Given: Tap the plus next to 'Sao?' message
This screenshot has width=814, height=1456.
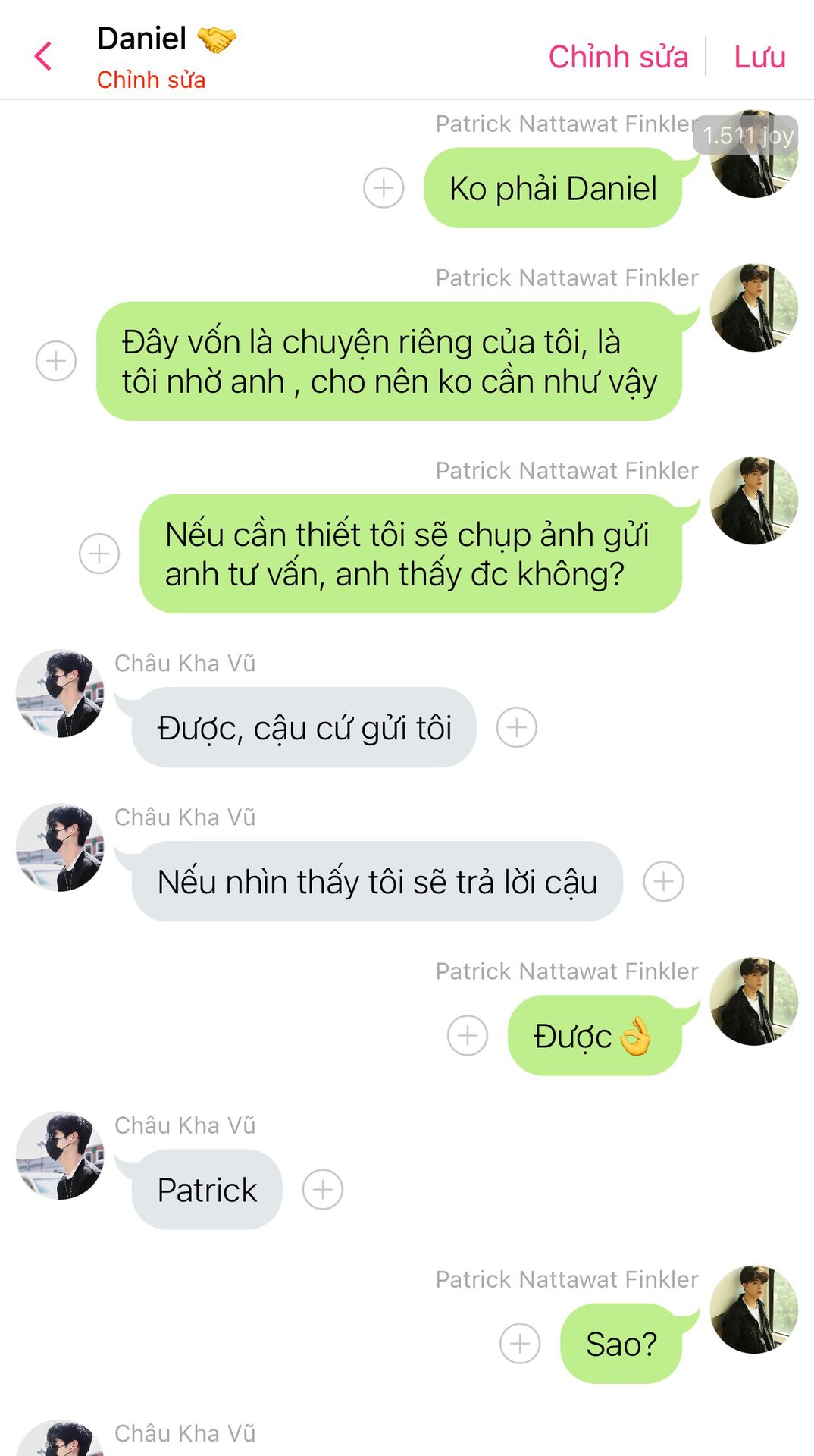Looking at the screenshot, I should click(520, 1344).
